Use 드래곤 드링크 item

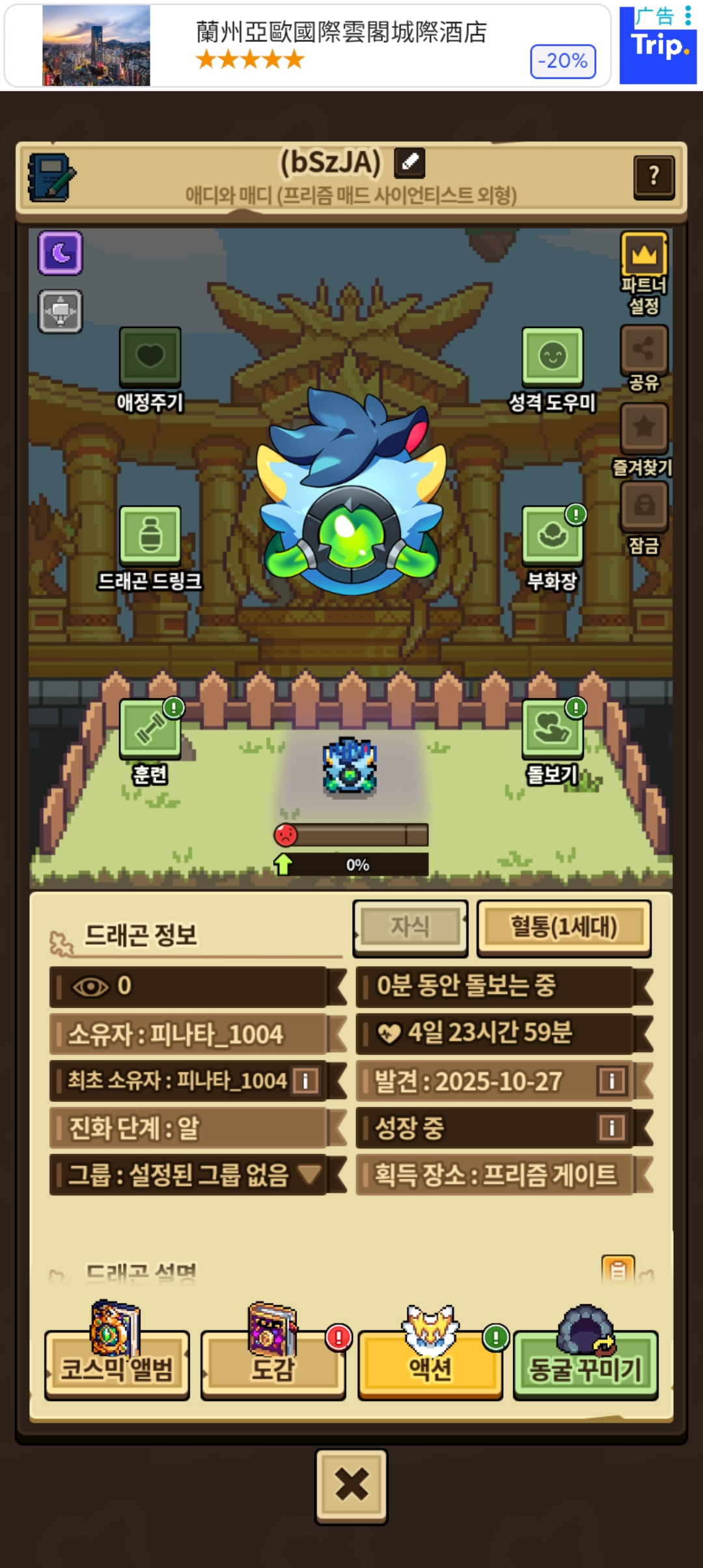pyautogui.click(x=150, y=535)
